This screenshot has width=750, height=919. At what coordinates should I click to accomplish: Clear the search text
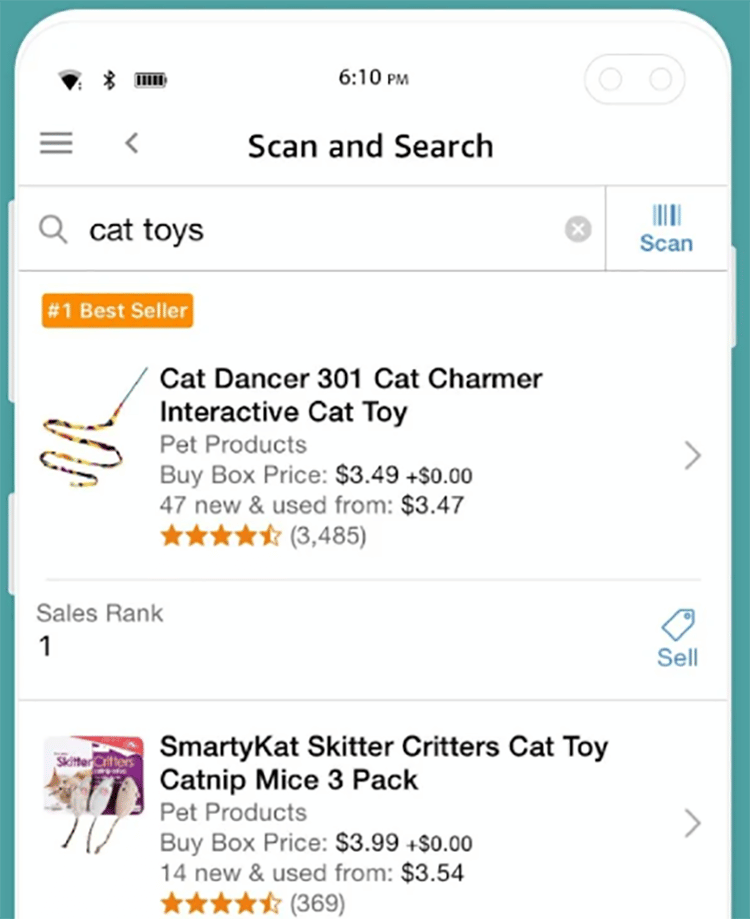(578, 230)
